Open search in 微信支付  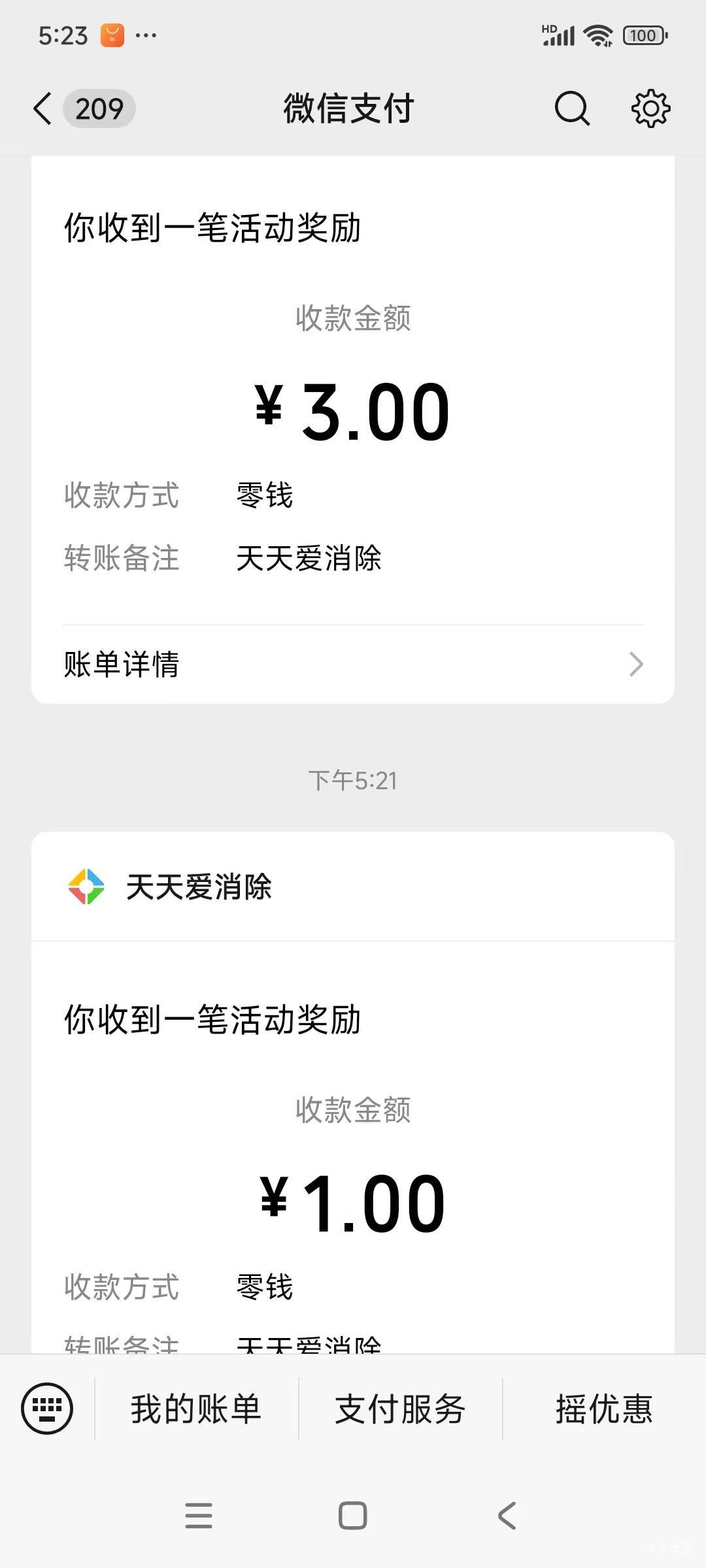(572, 108)
